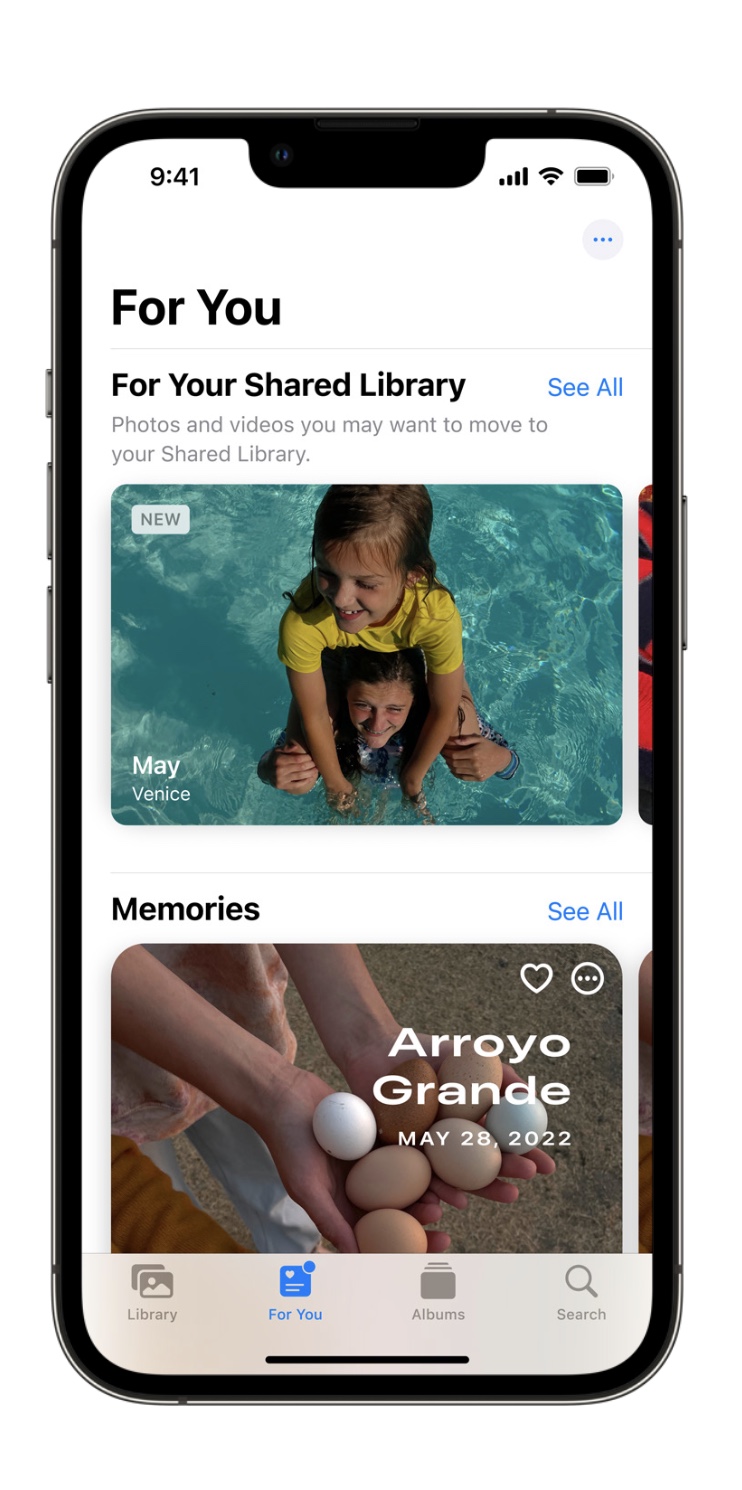Go to the Albums tab
This screenshot has height=1490, width=742.
click(438, 1292)
